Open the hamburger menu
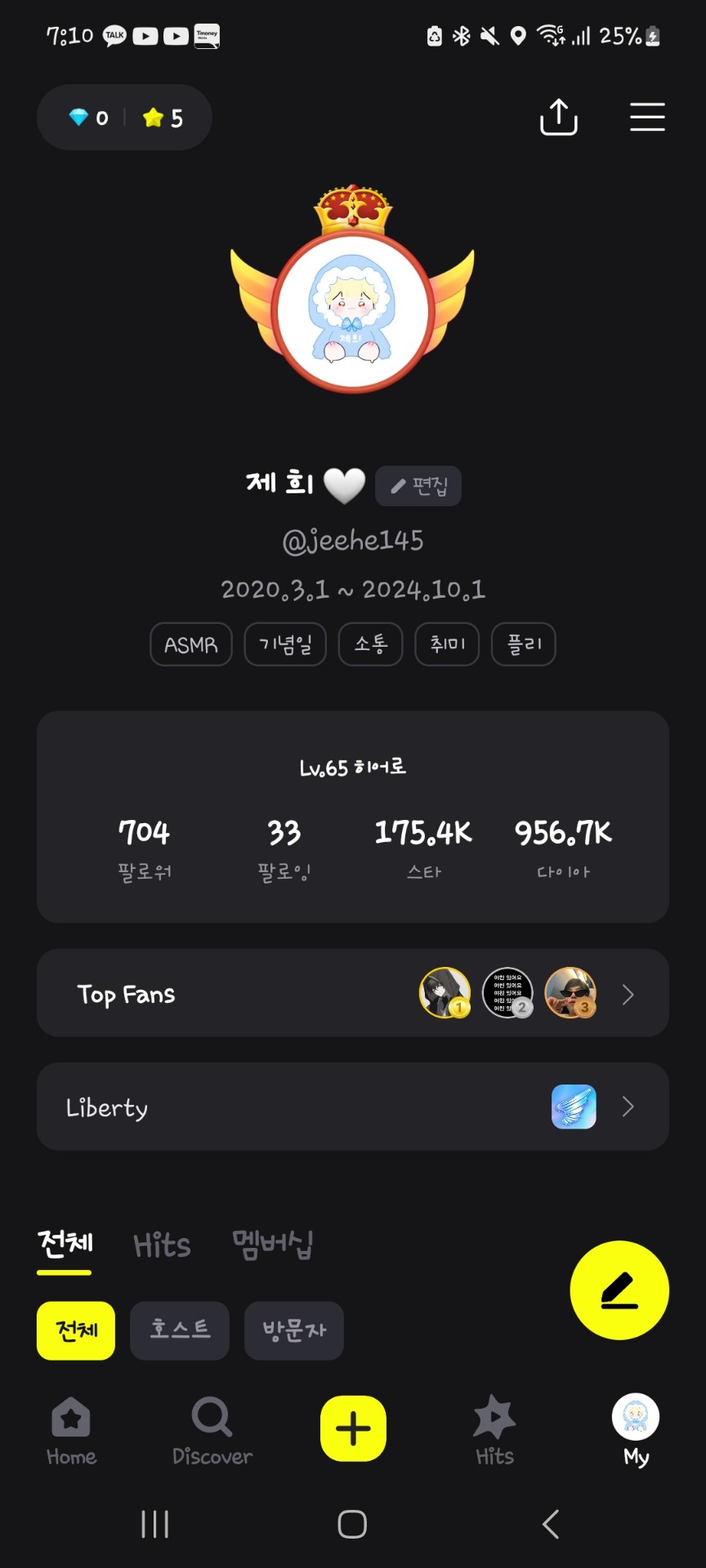Image resolution: width=706 pixels, height=1568 pixels. click(x=647, y=118)
